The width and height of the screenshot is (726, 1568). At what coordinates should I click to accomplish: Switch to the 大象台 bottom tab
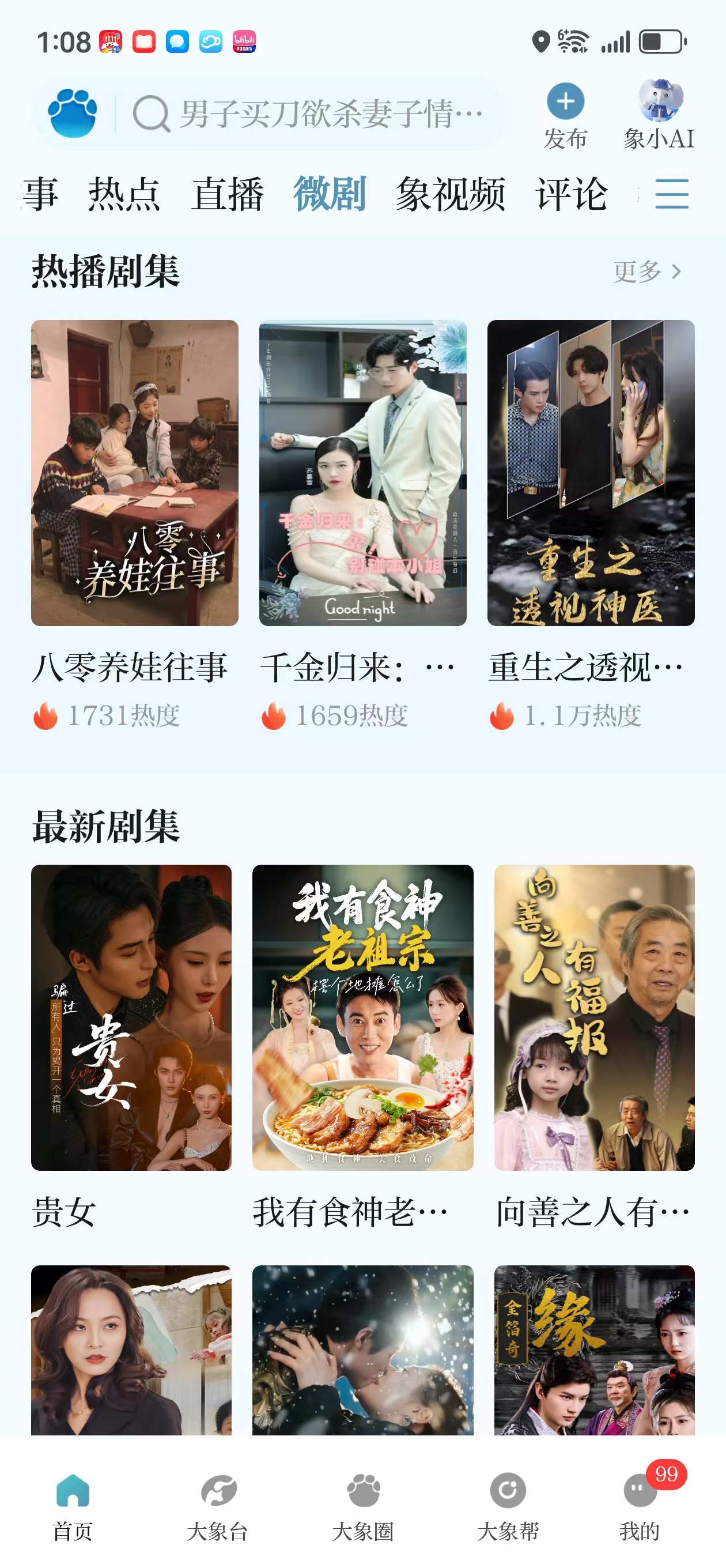click(218, 1506)
